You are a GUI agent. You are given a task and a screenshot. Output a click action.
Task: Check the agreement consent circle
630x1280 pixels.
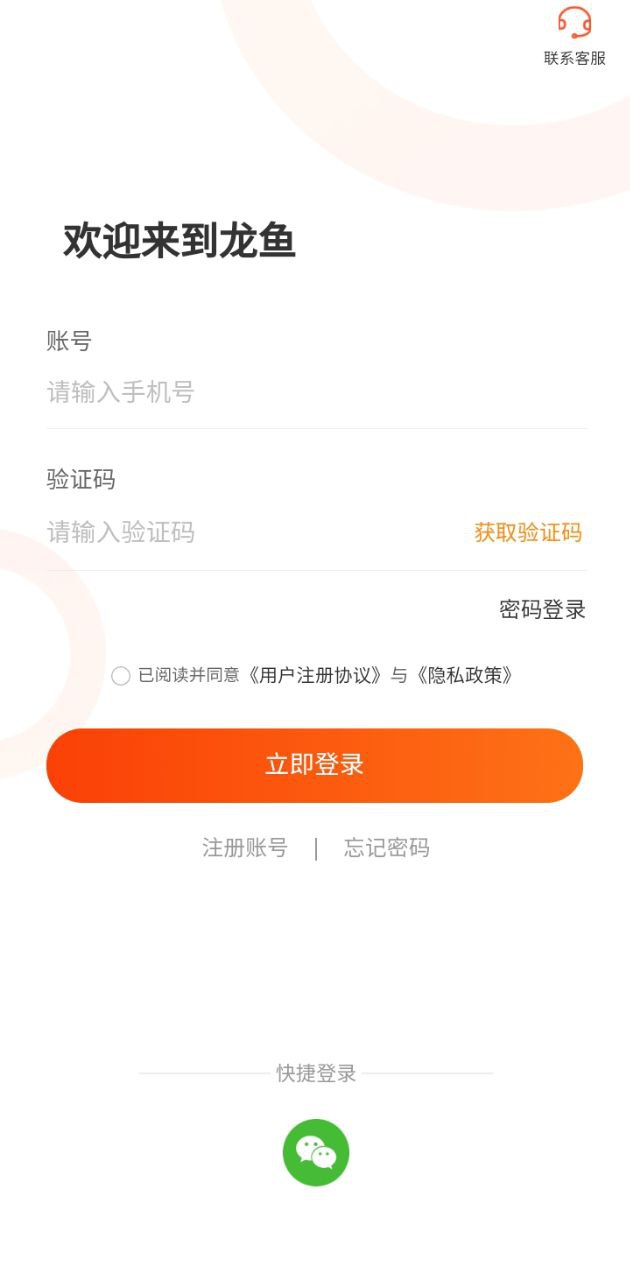tap(121, 676)
